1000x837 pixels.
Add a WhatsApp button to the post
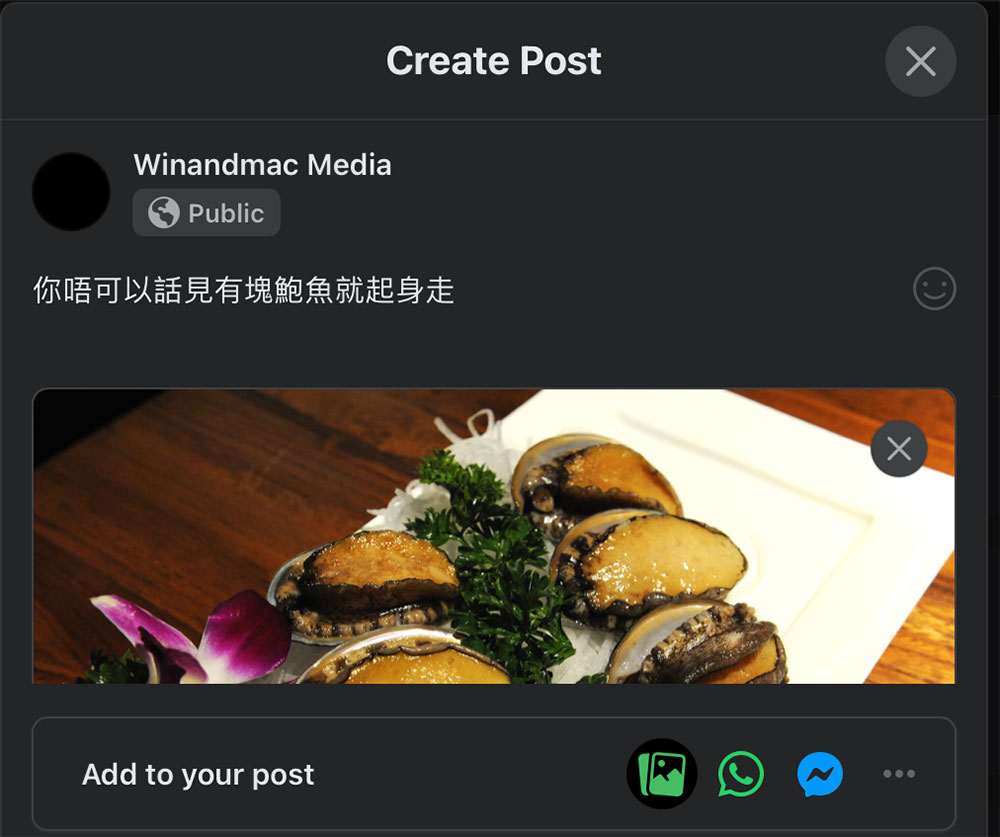pyautogui.click(x=741, y=774)
